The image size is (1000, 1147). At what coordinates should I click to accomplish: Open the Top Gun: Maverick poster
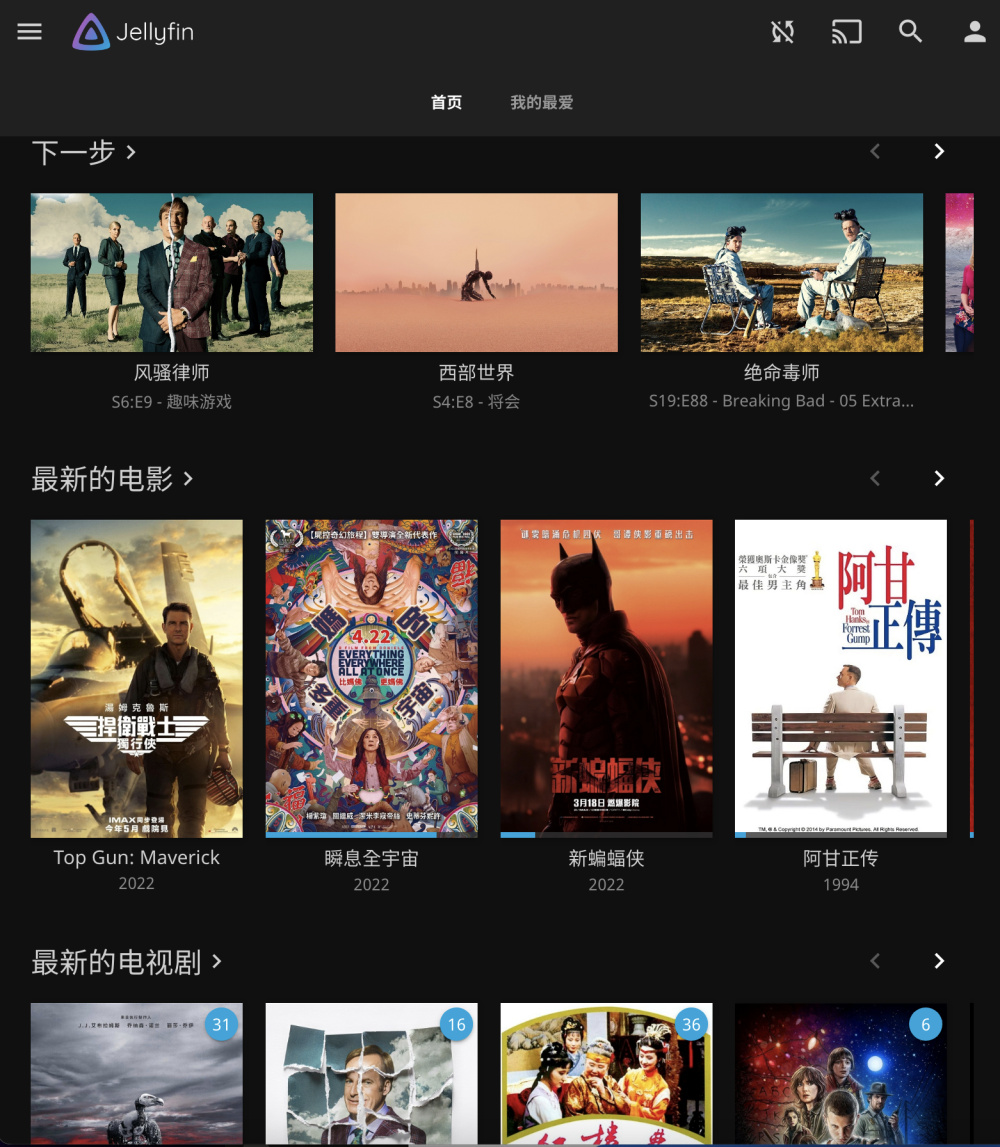pos(136,678)
